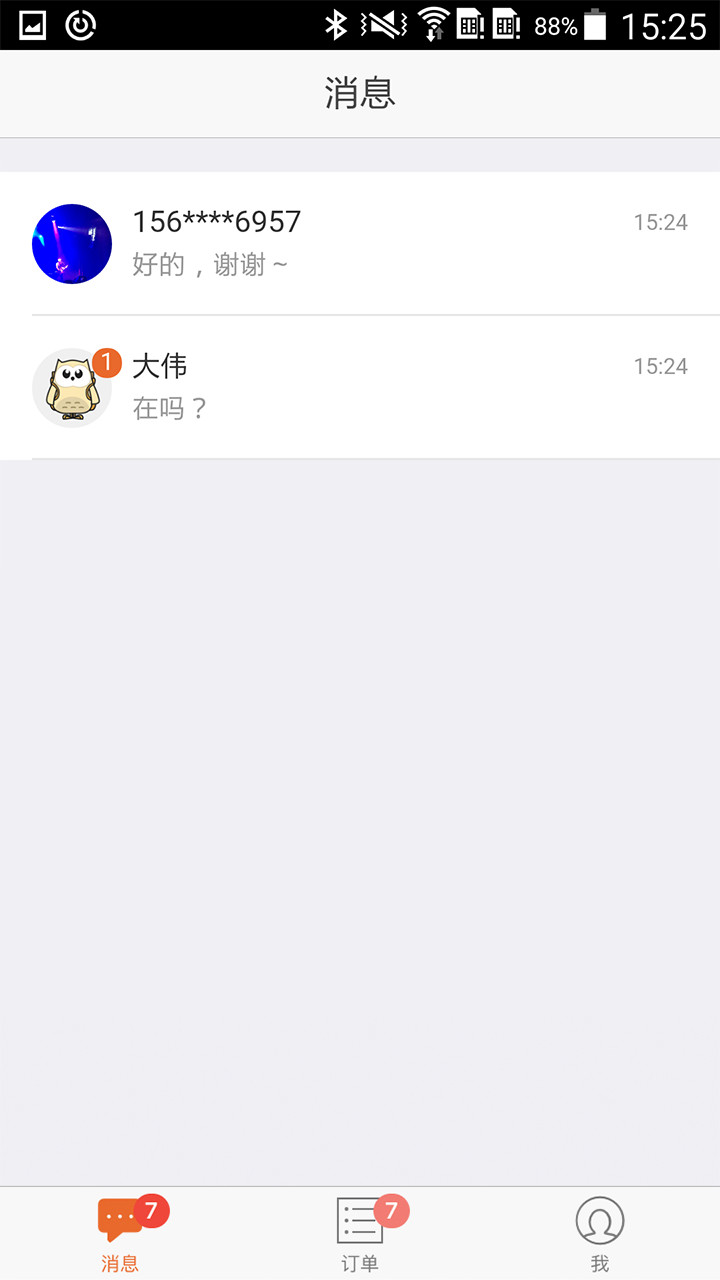The width and height of the screenshot is (720, 1280).
Task: Open the 我 (Me) profile icon
Action: coord(599,1220)
